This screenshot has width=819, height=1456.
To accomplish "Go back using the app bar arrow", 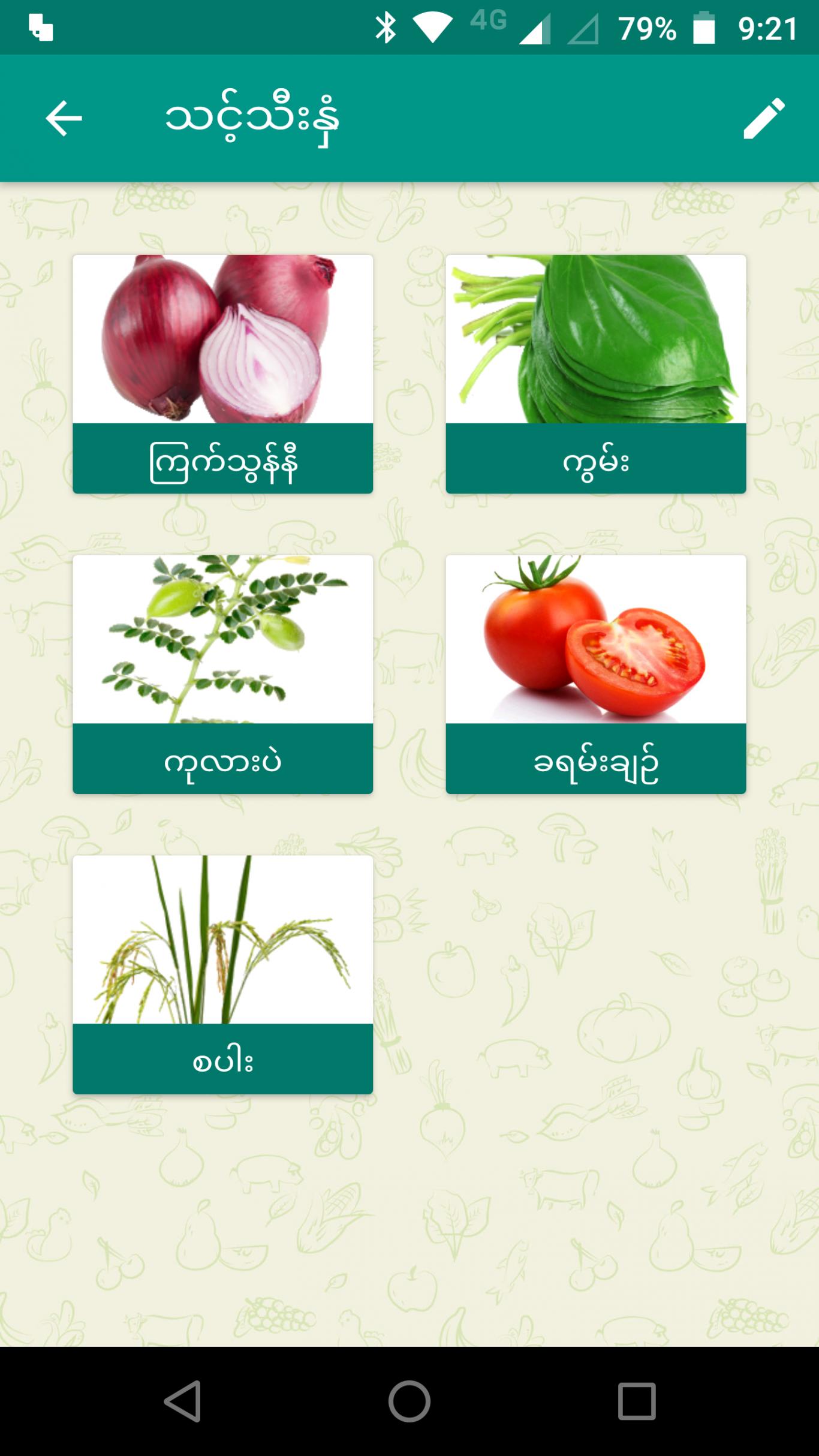I will [x=64, y=118].
